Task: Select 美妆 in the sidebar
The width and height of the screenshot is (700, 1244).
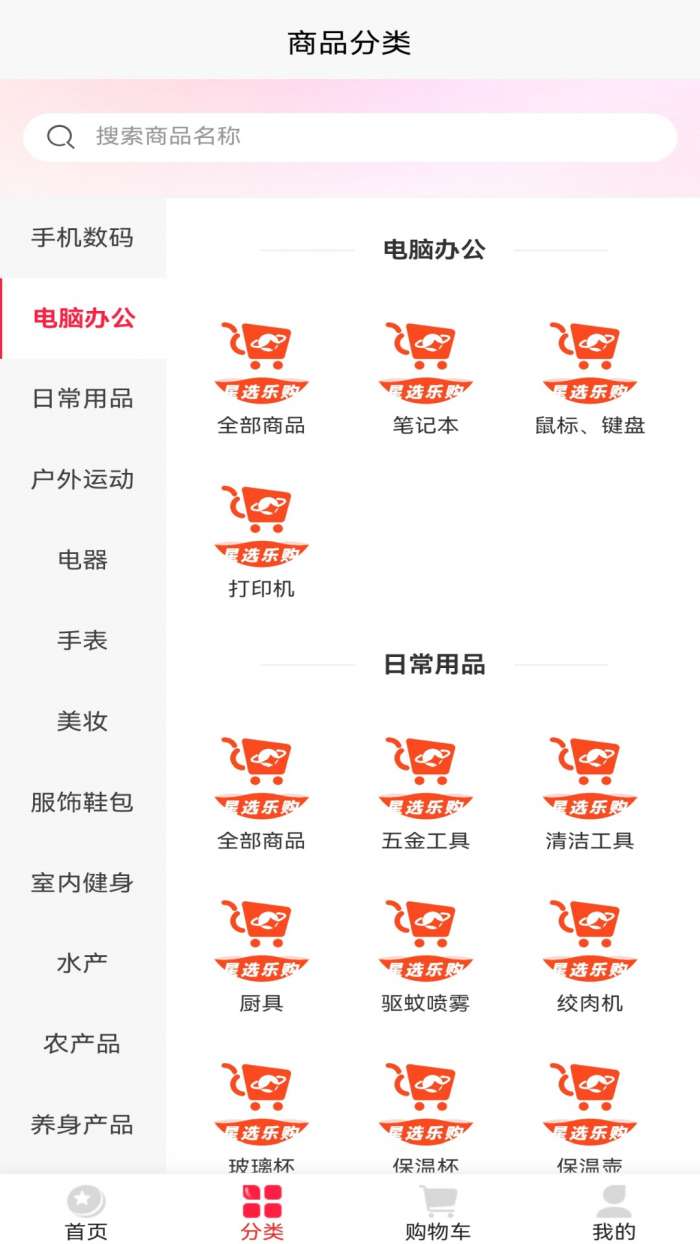Action: click(82, 721)
